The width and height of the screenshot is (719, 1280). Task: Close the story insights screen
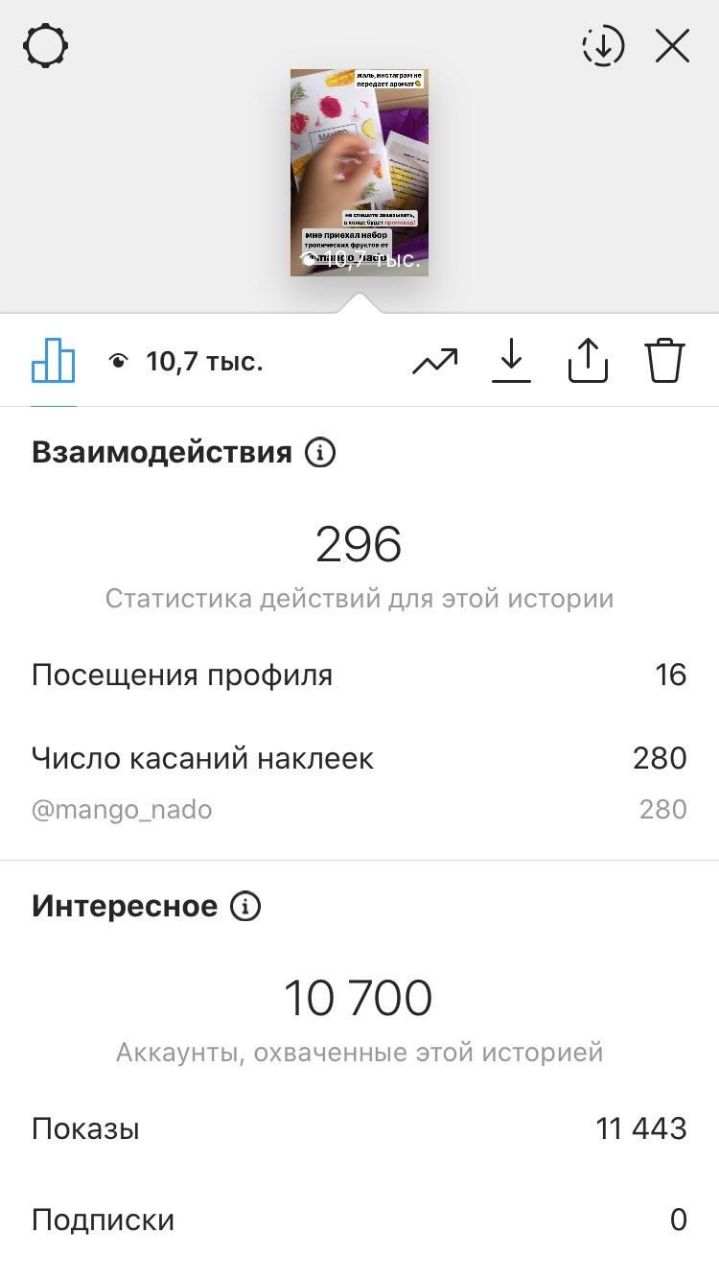(x=672, y=46)
